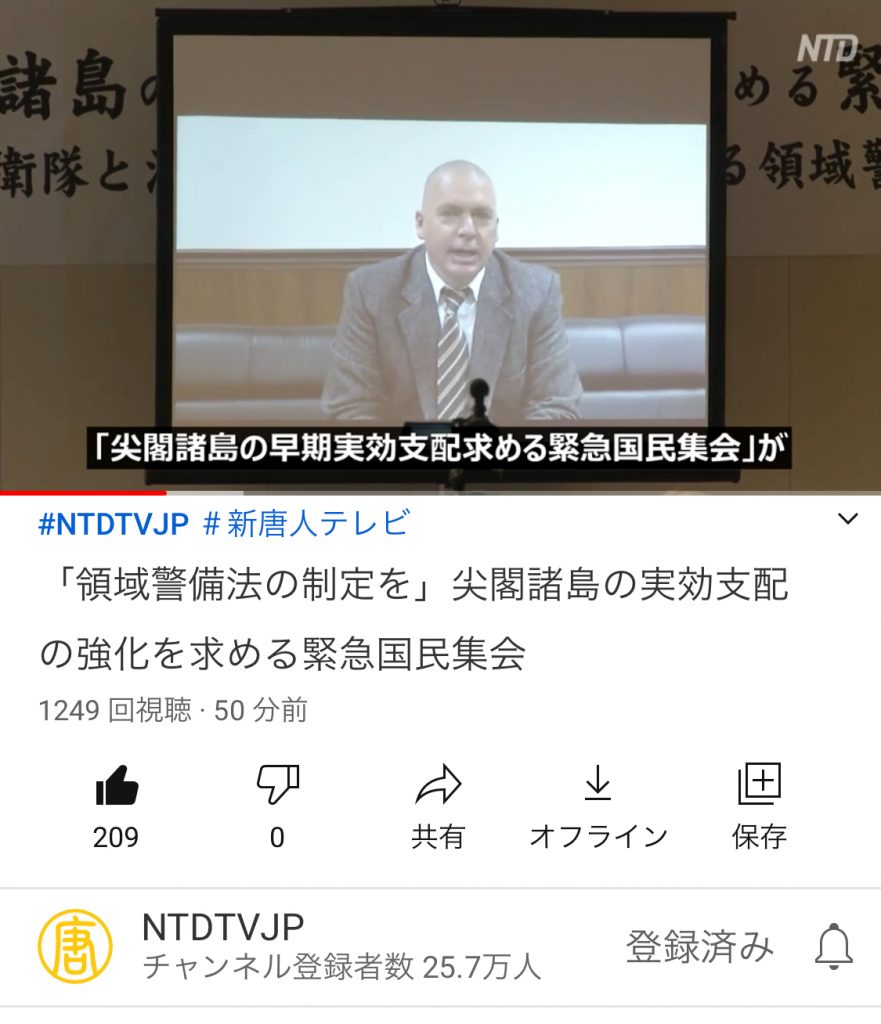Open the #NTDTVJP hashtag link
The width and height of the screenshot is (881, 1024).
pos(113,523)
